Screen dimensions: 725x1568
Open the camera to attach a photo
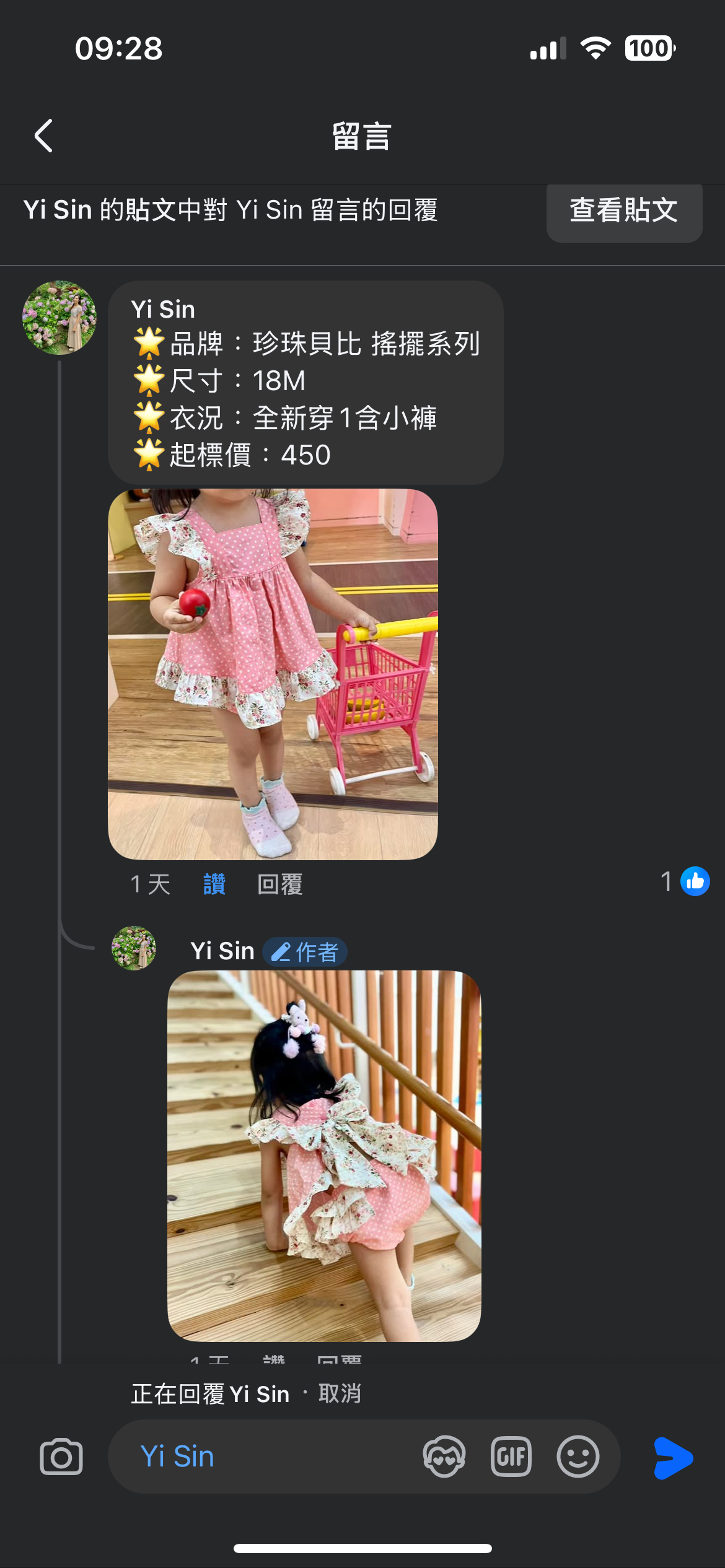61,1457
